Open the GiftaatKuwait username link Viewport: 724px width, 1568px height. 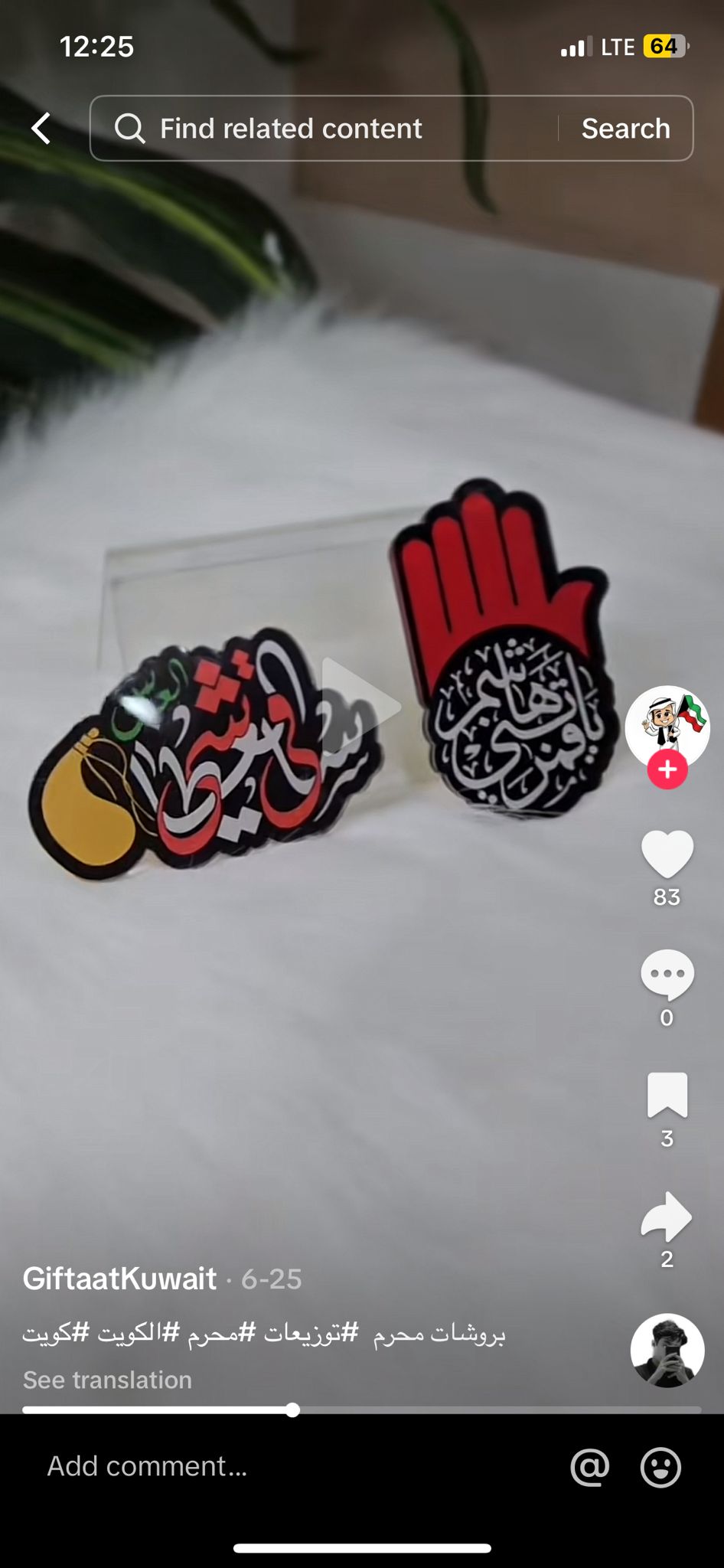[x=119, y=1279]
